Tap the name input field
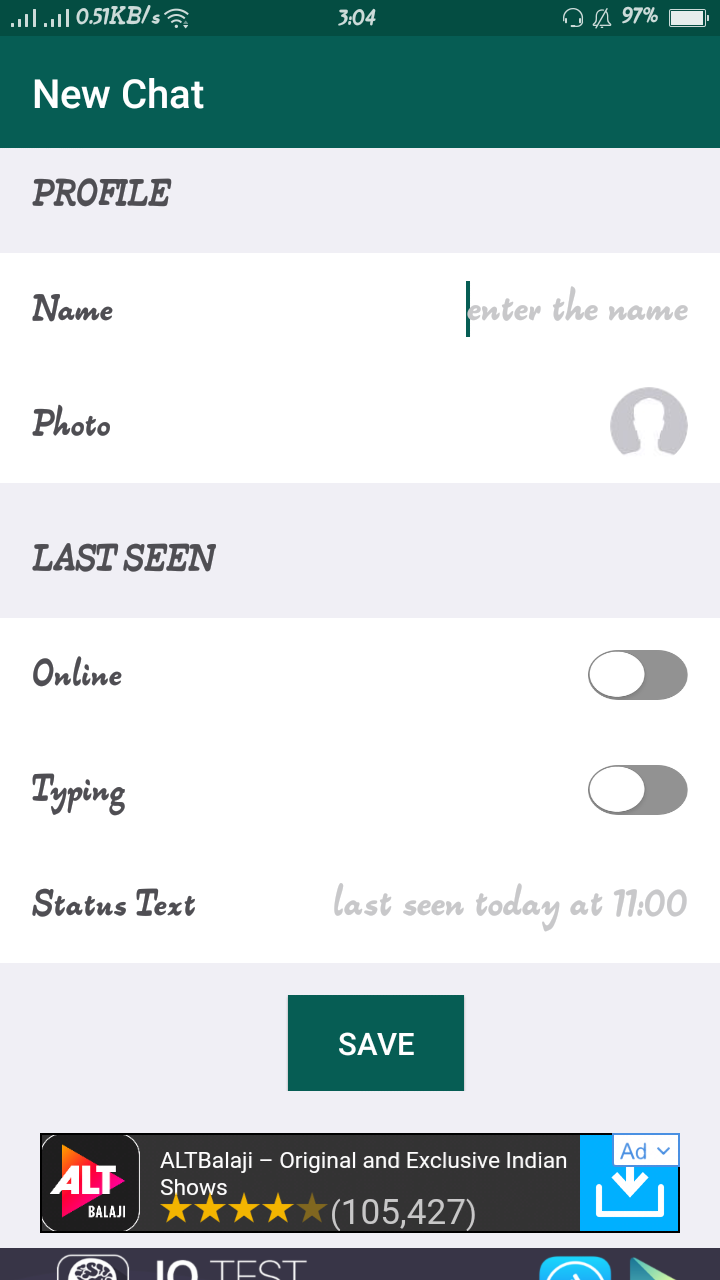This screenshot has height=1280, width=720. pos(577,309)
